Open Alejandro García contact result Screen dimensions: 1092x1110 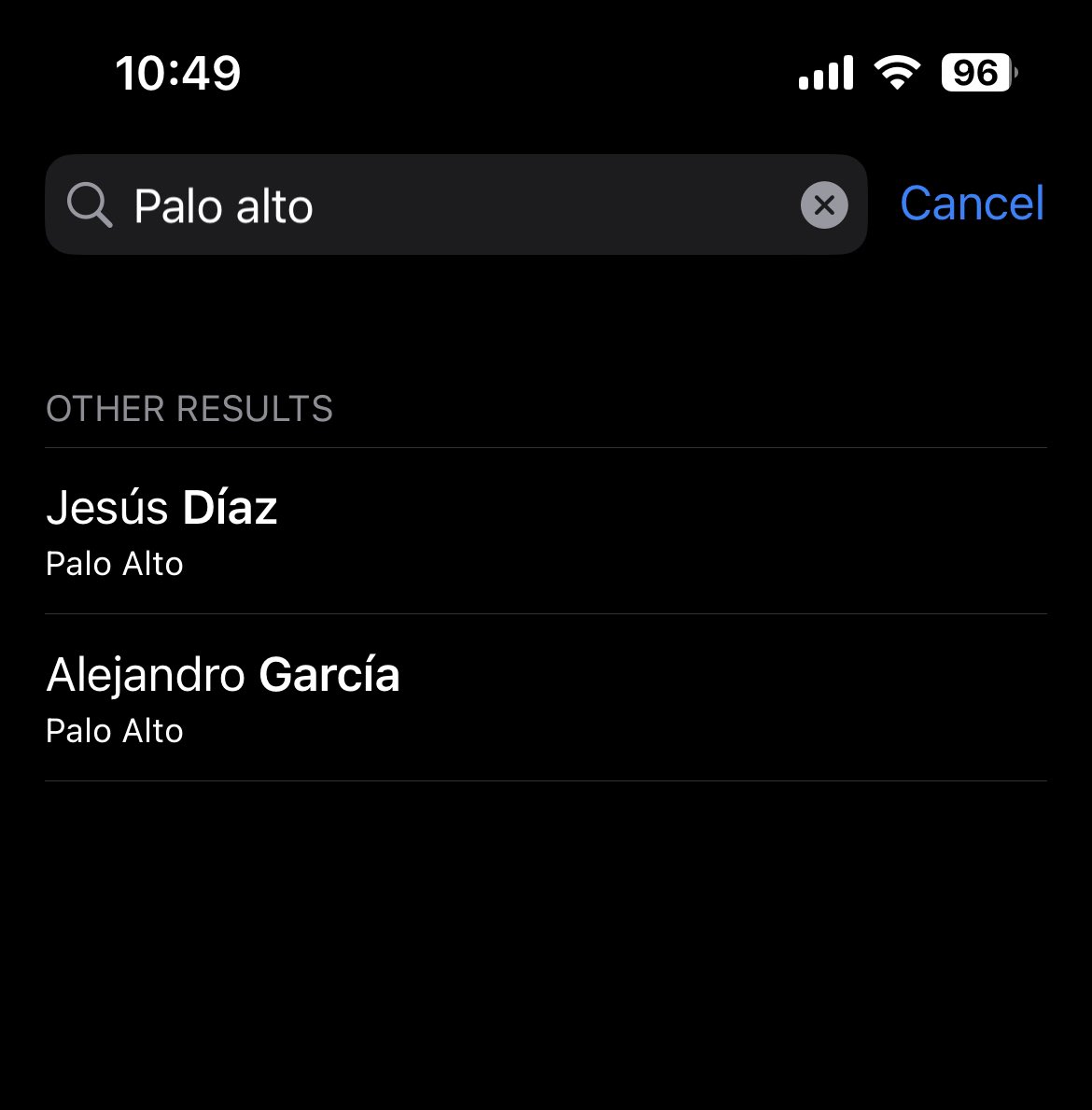click(x=546, y=698)
